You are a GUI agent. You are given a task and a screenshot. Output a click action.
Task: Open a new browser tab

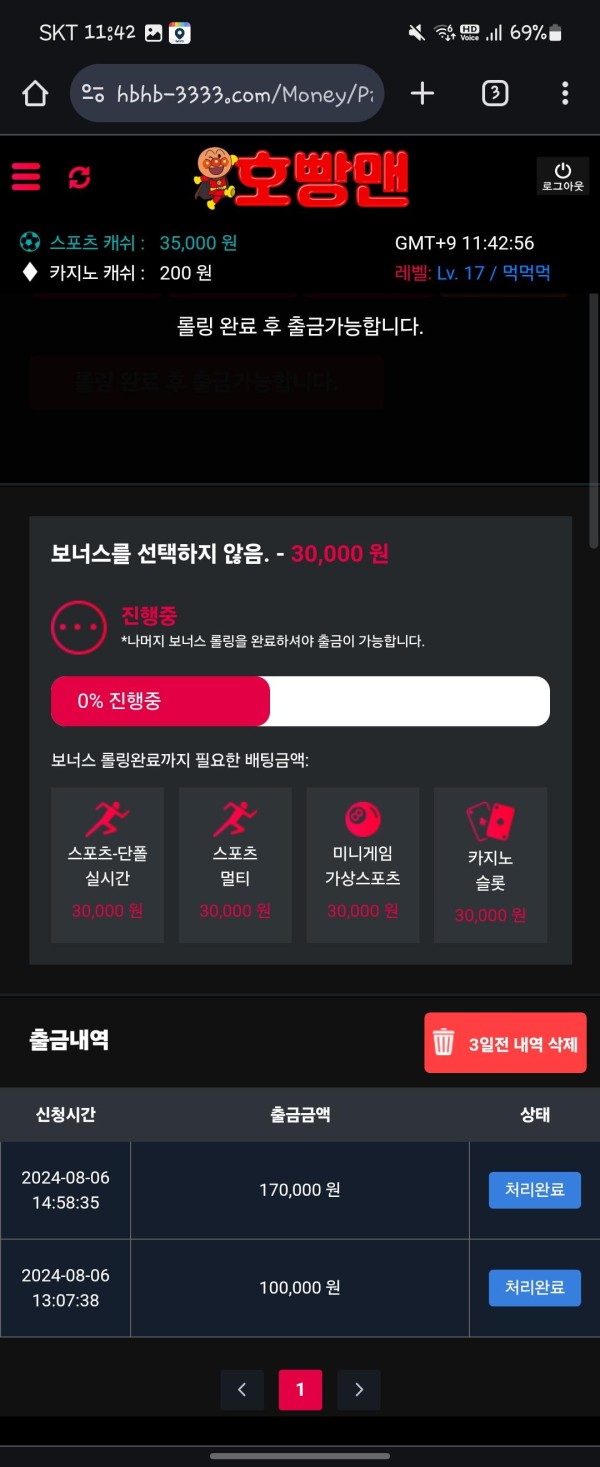coord(423,94)
